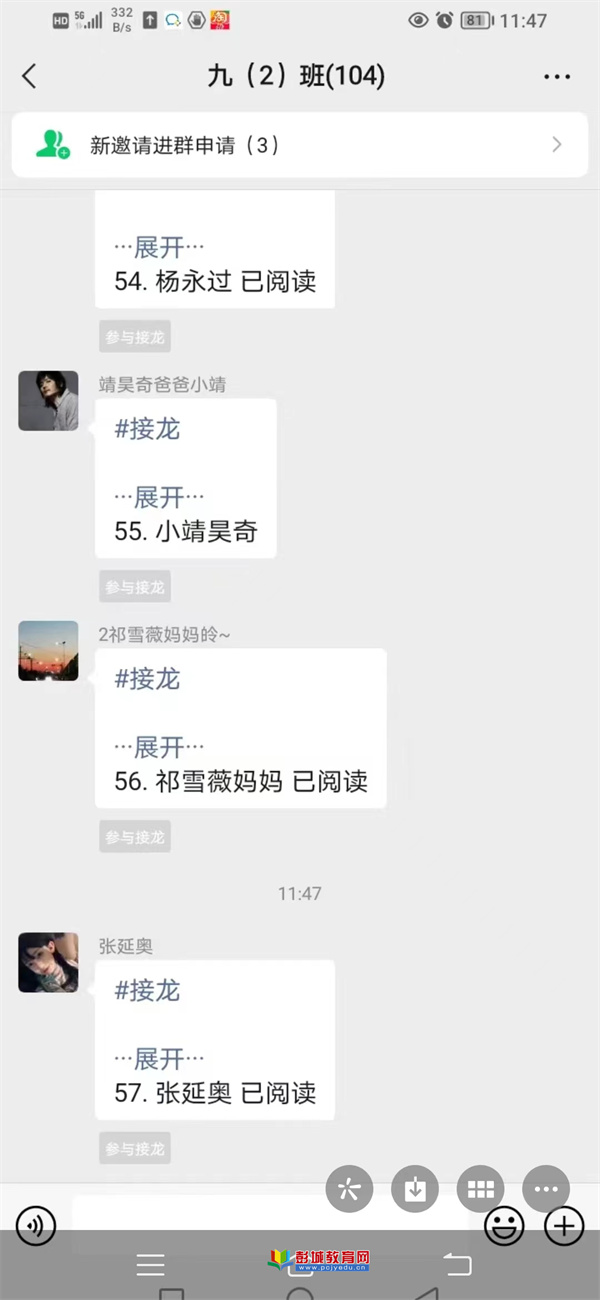
Task: Join 接龙 under 张延奥's message
Action: click(x=135, y=1149)
